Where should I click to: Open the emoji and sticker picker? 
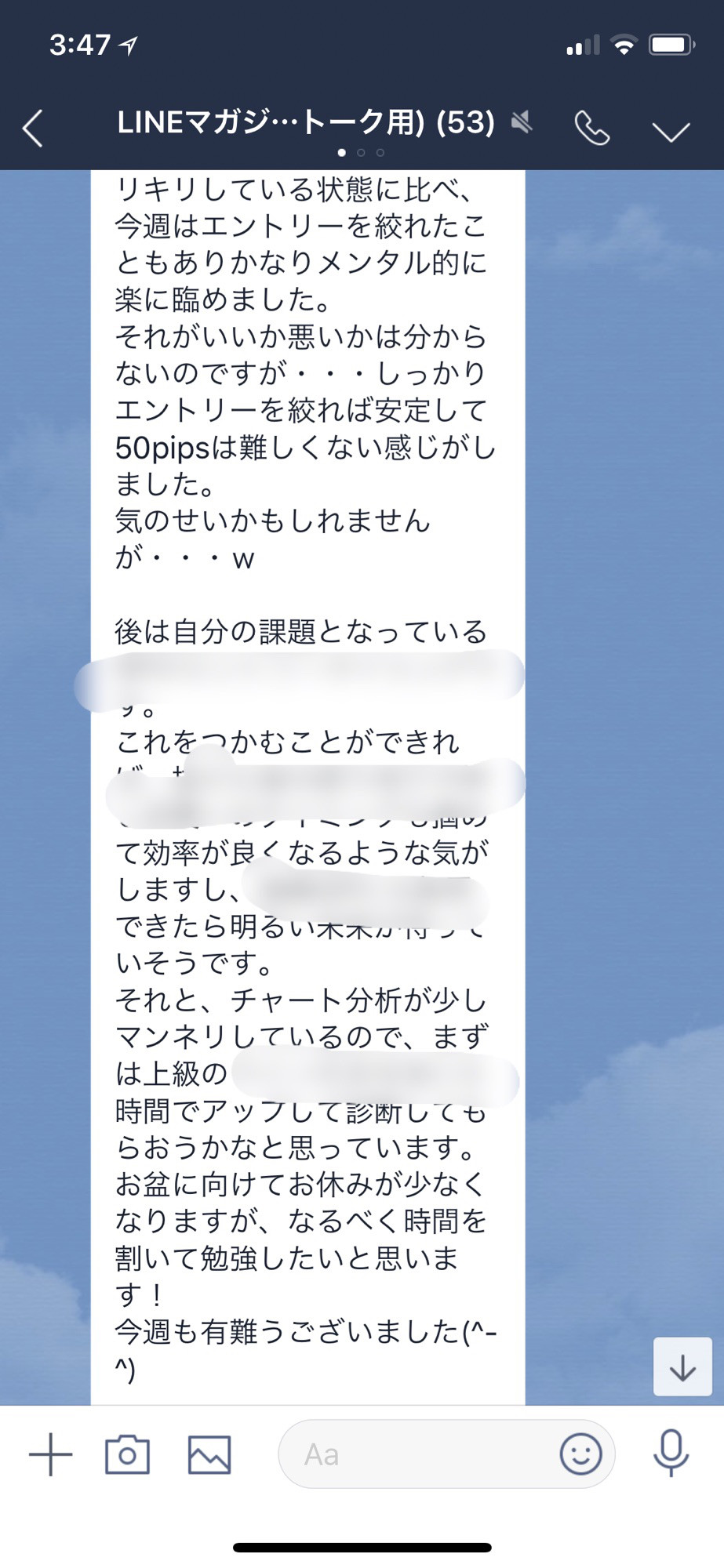[x=580, y=1454]
